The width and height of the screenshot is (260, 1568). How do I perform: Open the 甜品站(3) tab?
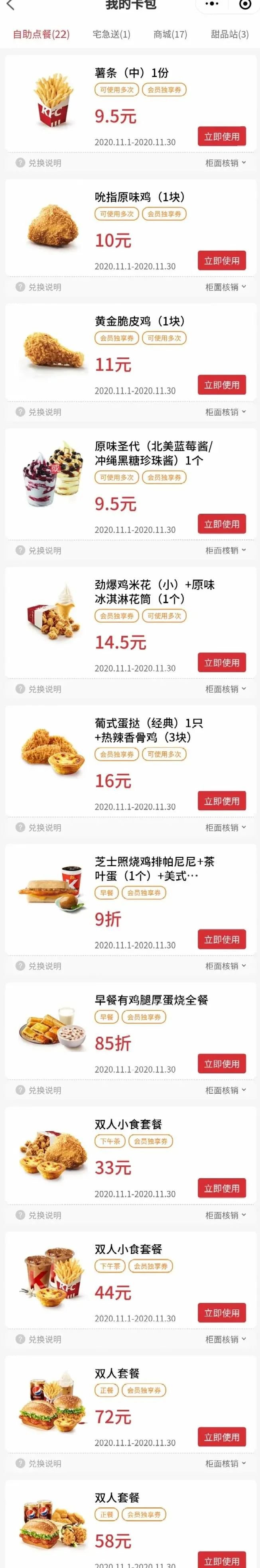tap(230, 34)
